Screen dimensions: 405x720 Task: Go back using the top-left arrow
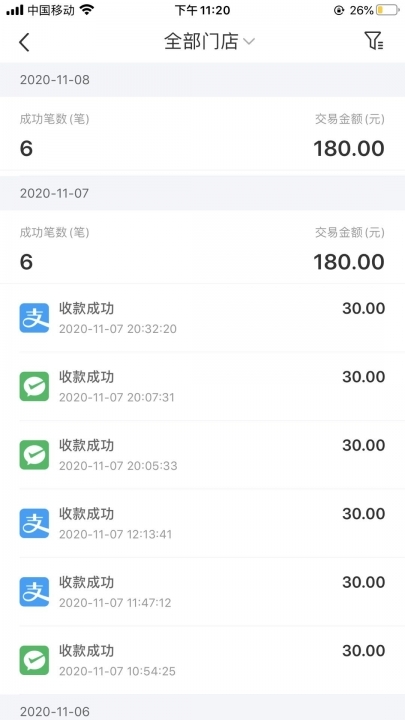pyautogui.click(x=24, y=42)
